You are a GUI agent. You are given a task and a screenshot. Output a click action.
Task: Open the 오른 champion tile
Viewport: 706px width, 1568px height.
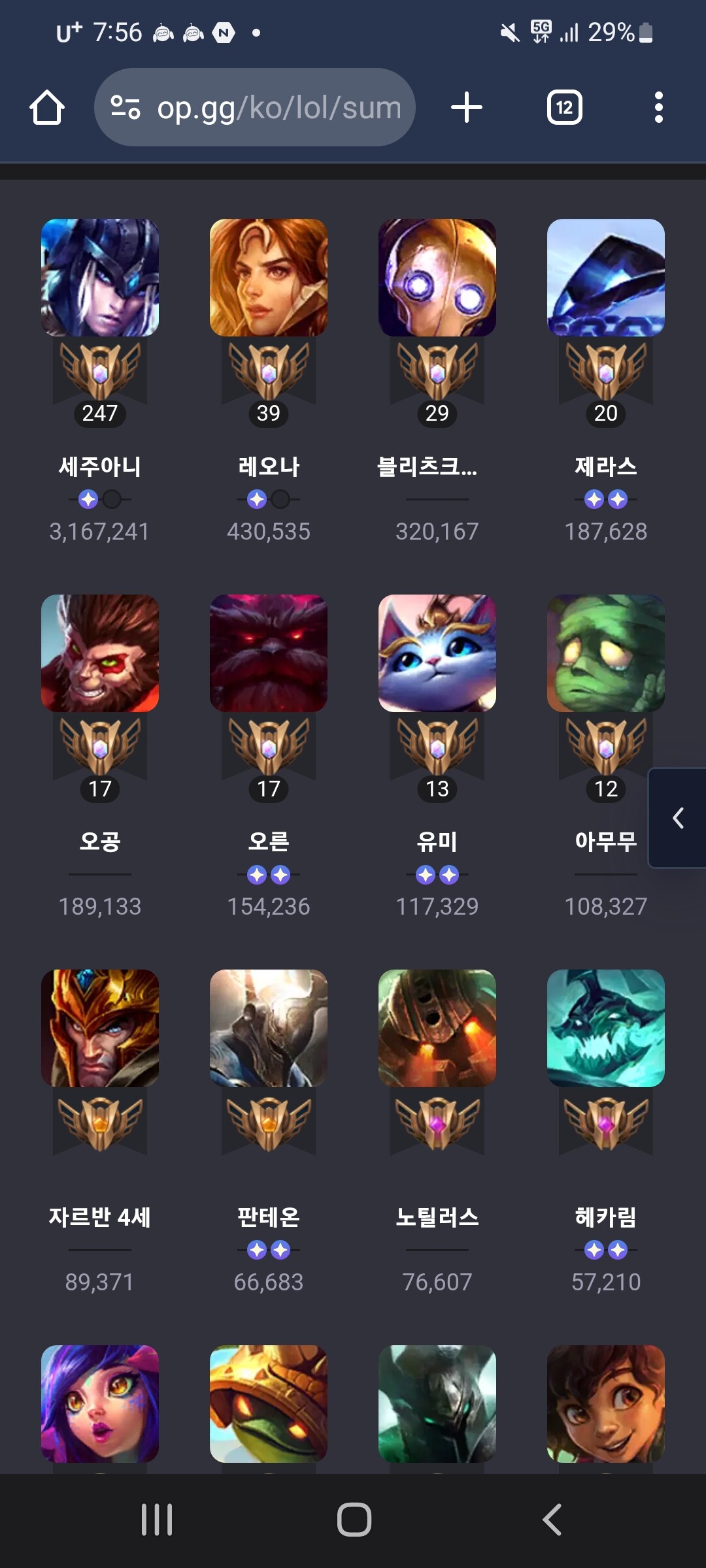(x=269, y=653)
